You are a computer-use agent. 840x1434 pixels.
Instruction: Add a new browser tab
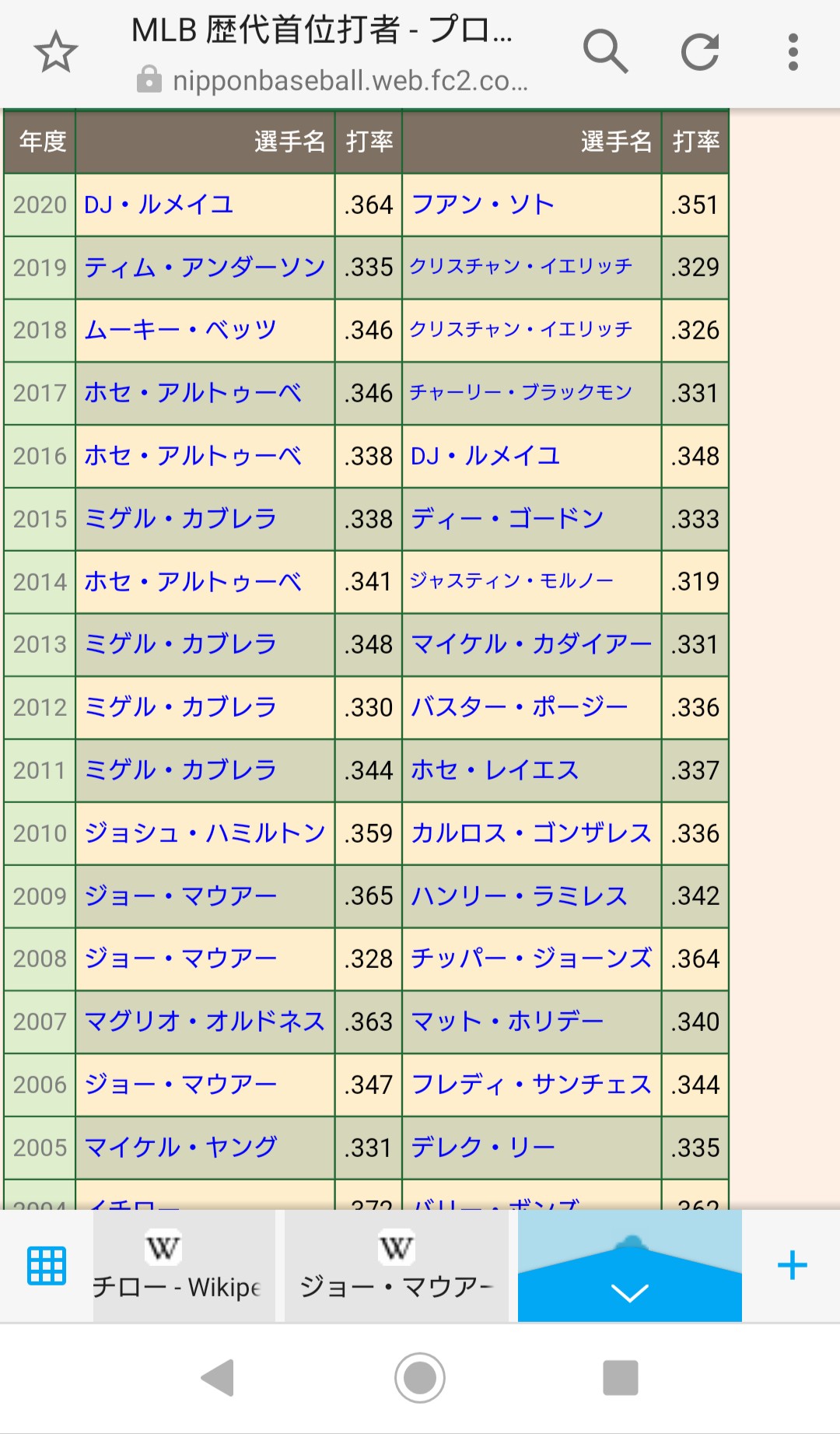click(792, 1265)
